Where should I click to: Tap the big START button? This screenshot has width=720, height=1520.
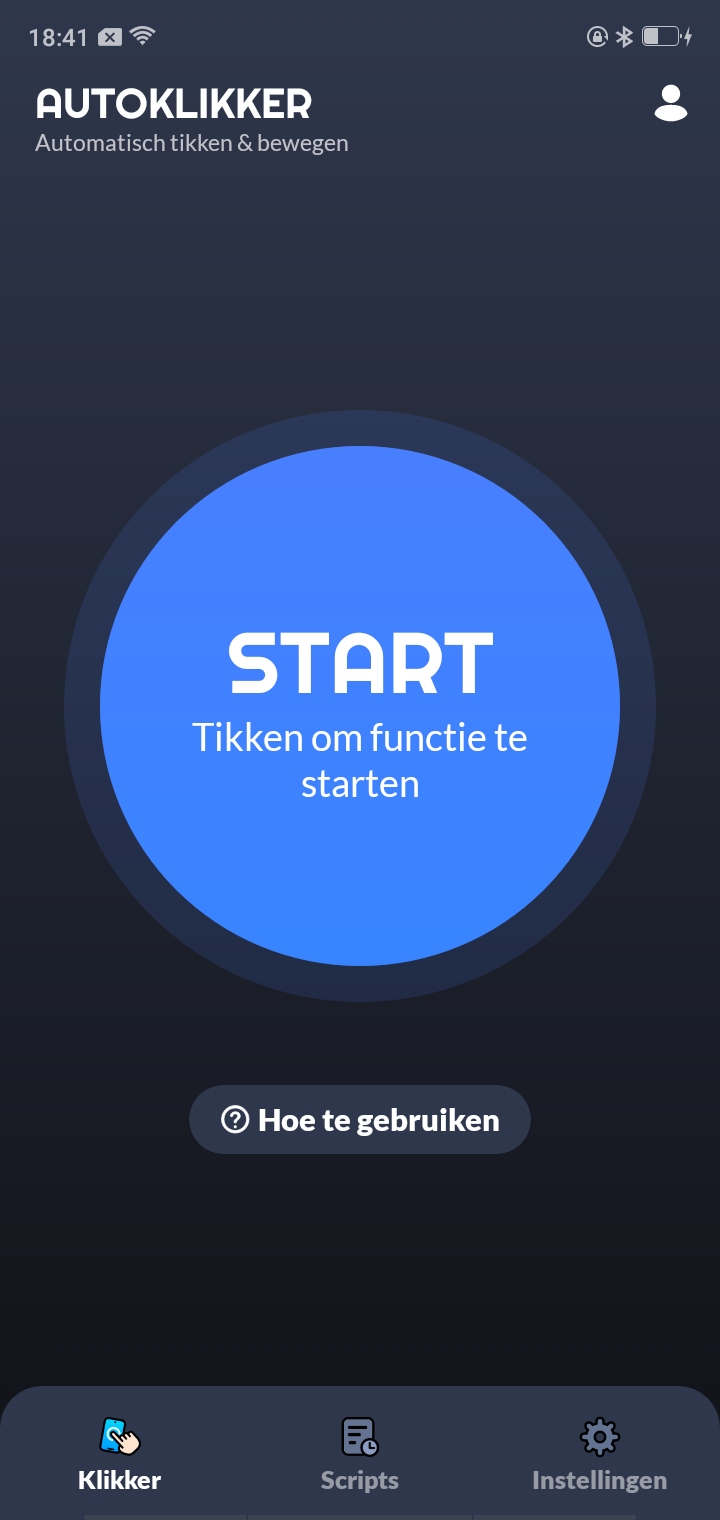[360, 706]
